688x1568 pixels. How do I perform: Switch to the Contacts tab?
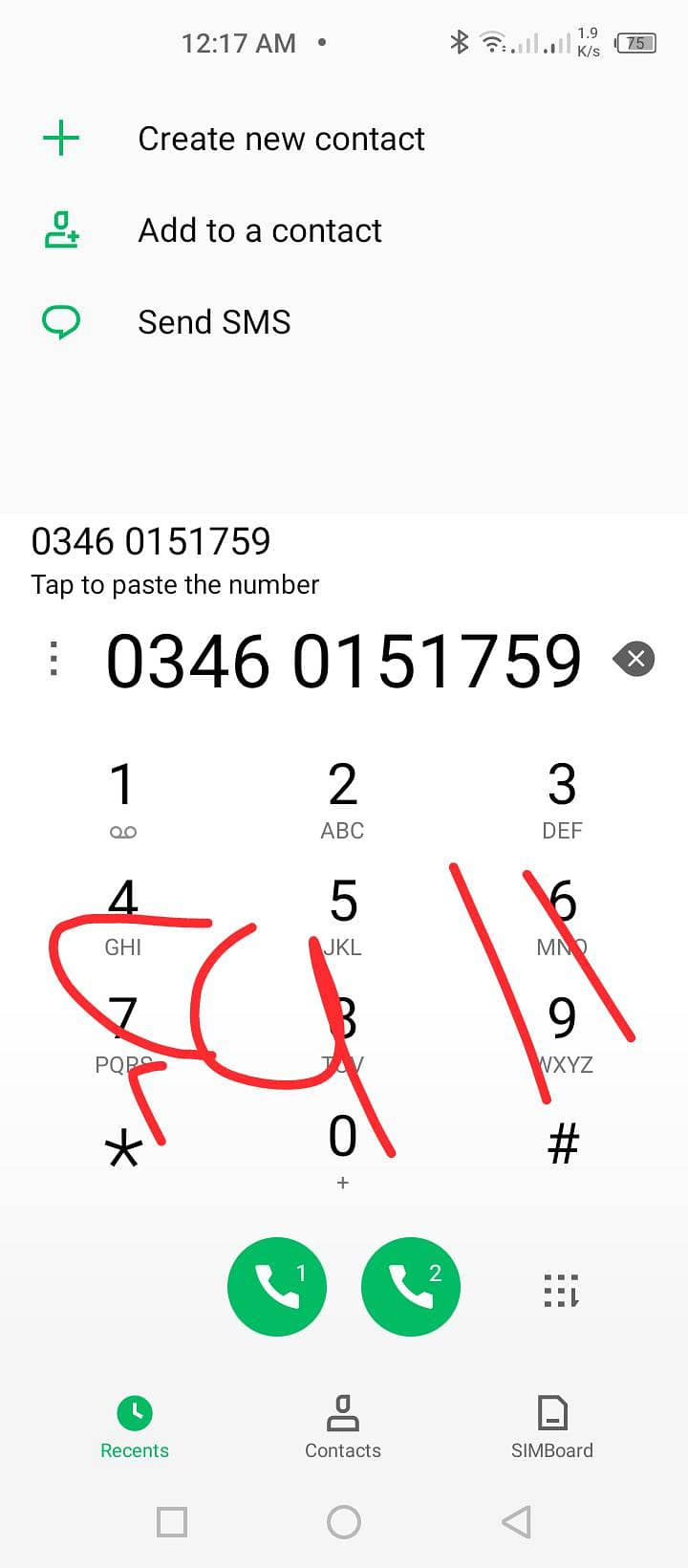click(x=342, y=1426)
